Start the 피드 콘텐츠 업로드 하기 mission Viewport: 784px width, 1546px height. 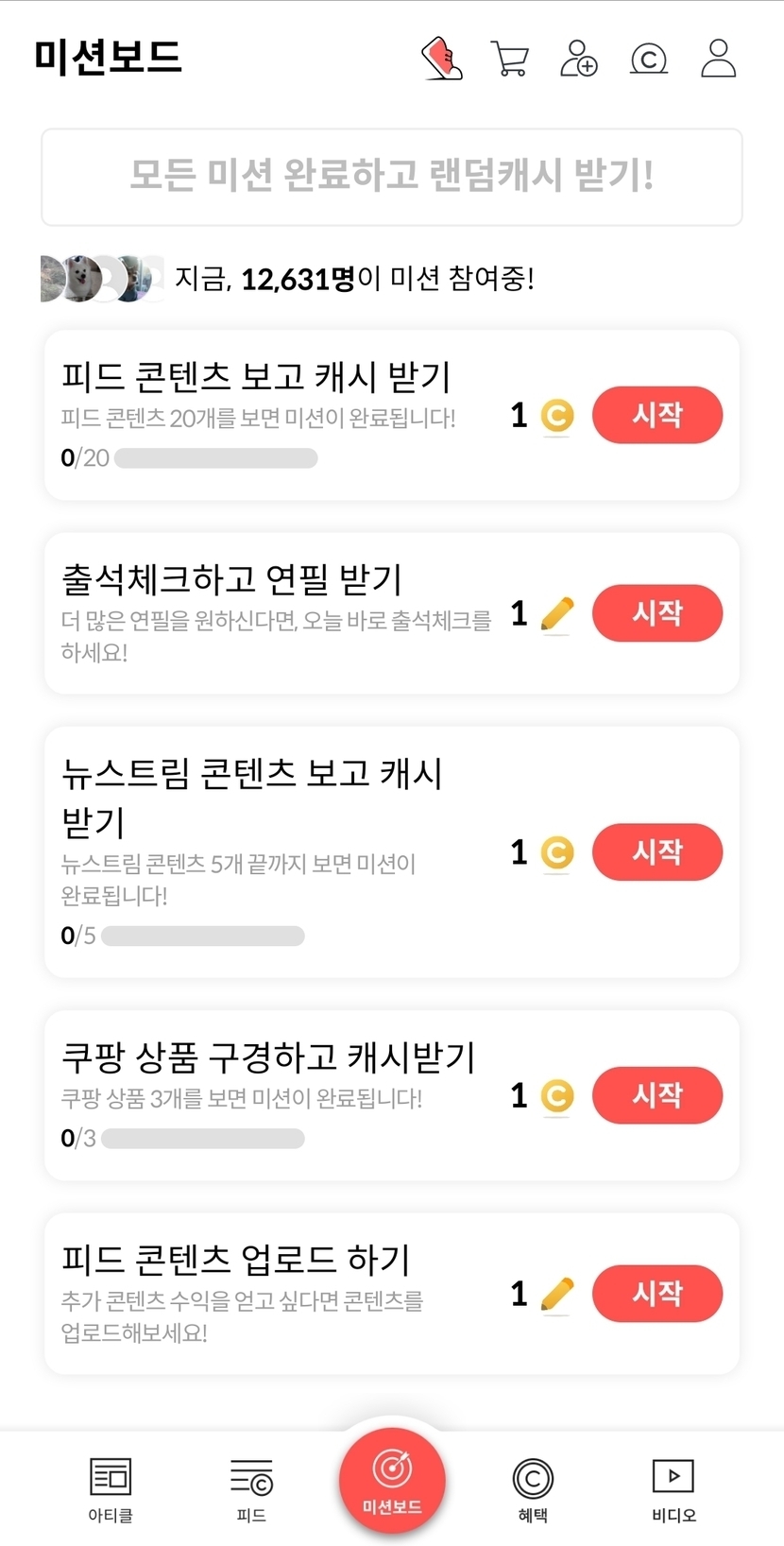point(657,1294)
